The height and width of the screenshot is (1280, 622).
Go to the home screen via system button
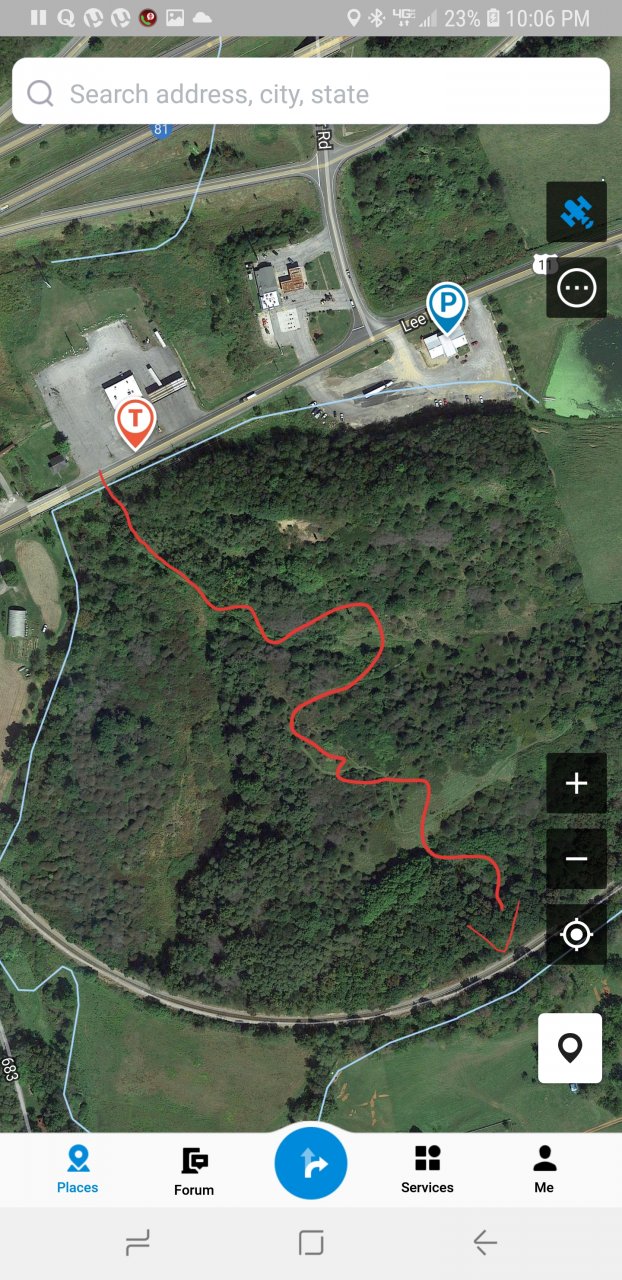311,1243
